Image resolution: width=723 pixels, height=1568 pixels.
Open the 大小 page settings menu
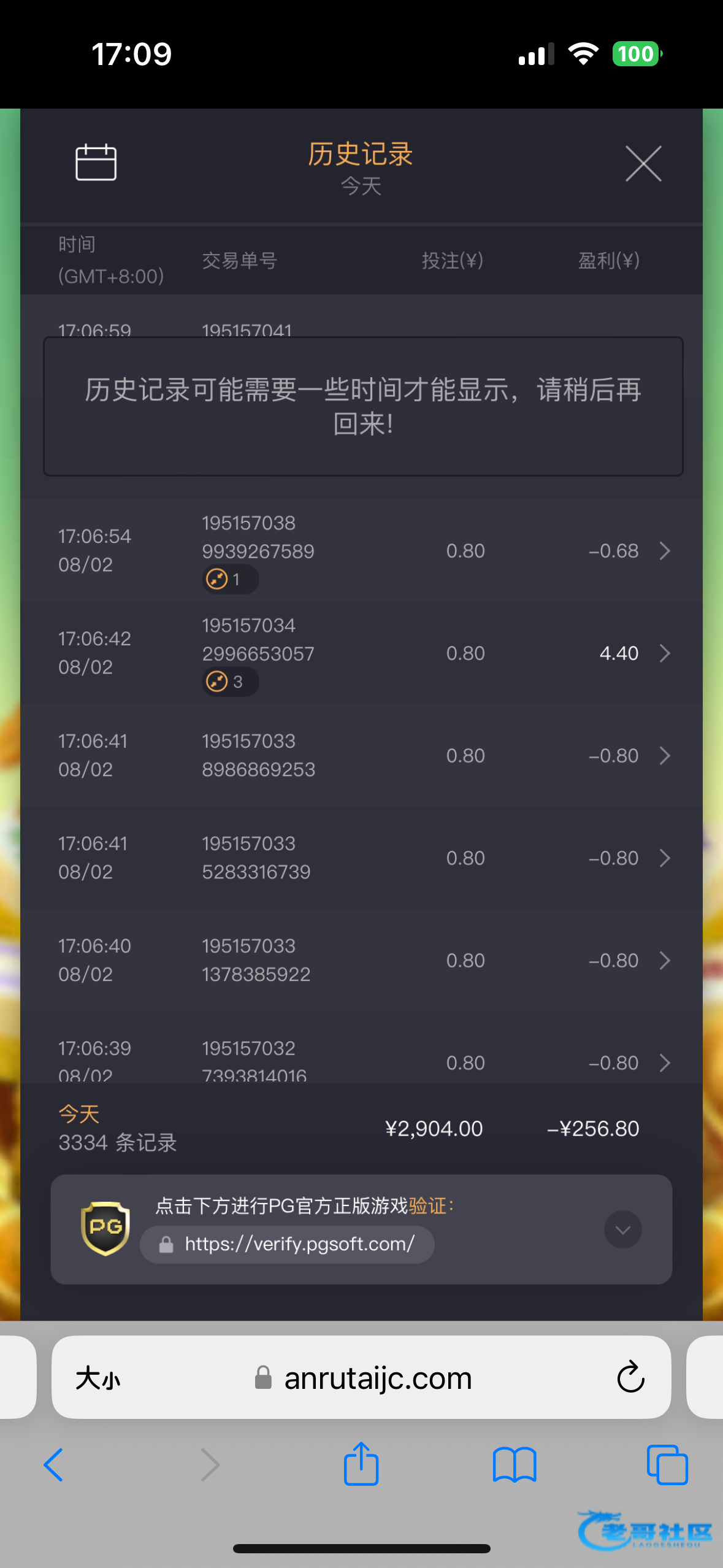[x=98, y=1379]
